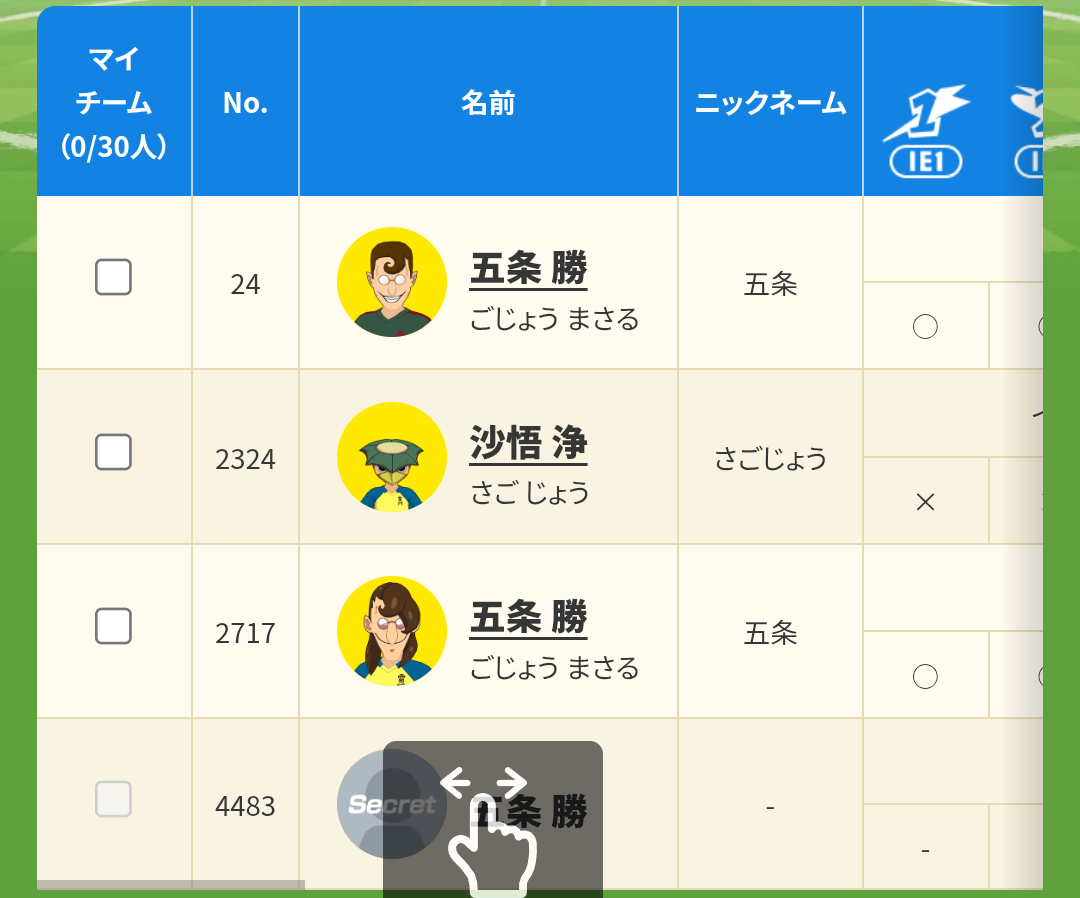Check the My Team box for No. 2717
1080x898 pixels.
113,626
